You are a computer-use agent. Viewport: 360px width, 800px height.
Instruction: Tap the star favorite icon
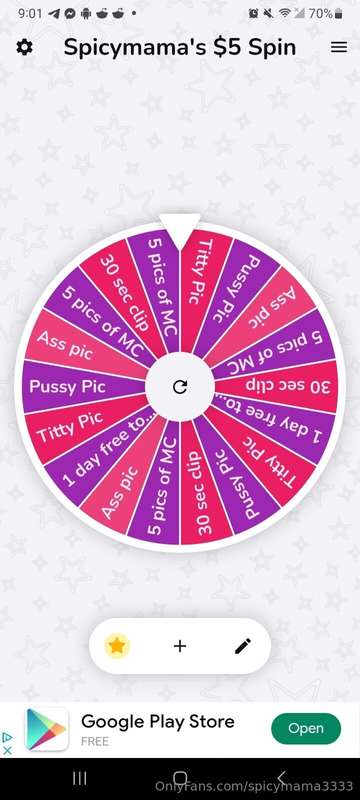point(117,646)
